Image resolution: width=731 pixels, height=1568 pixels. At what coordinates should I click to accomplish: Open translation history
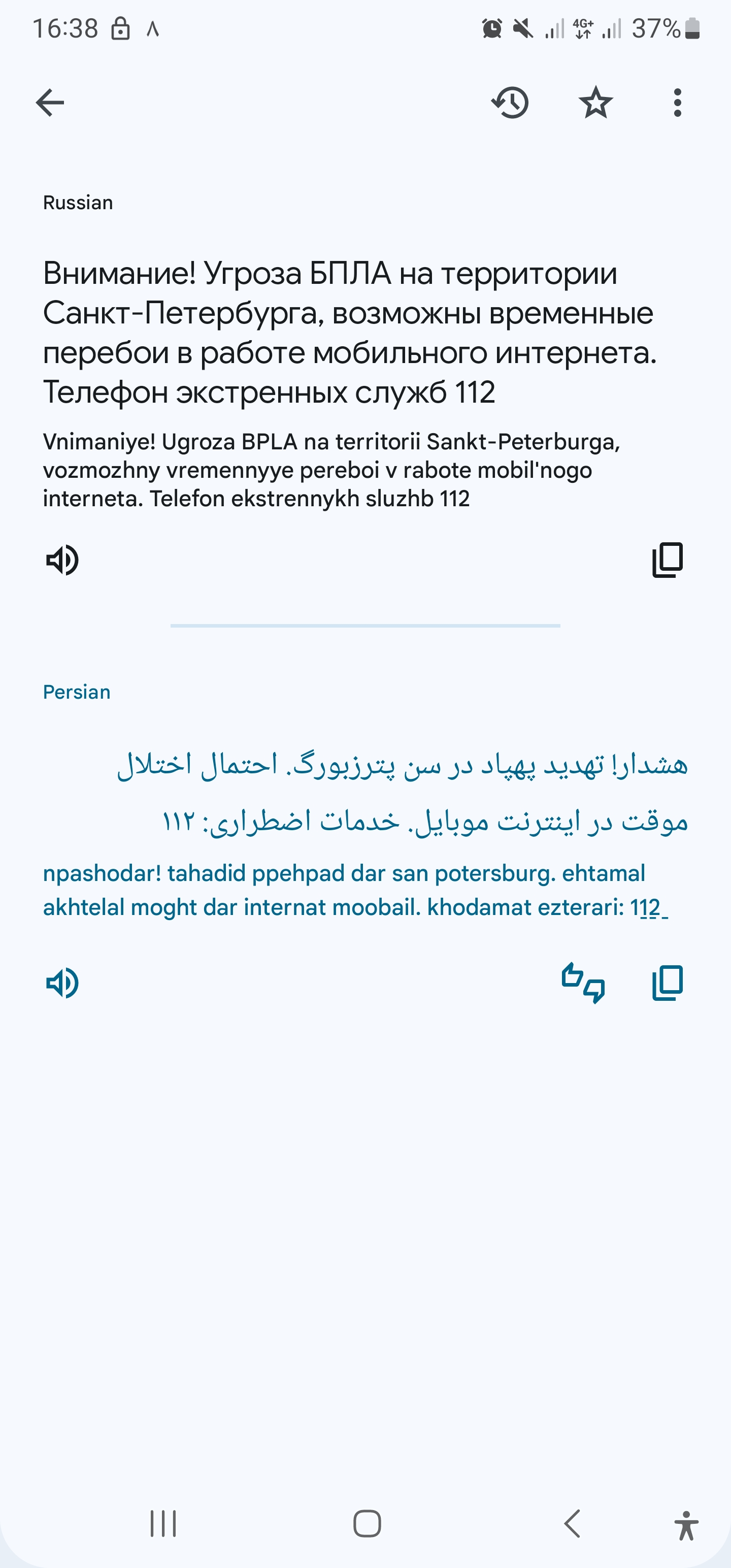click(510, 102)
